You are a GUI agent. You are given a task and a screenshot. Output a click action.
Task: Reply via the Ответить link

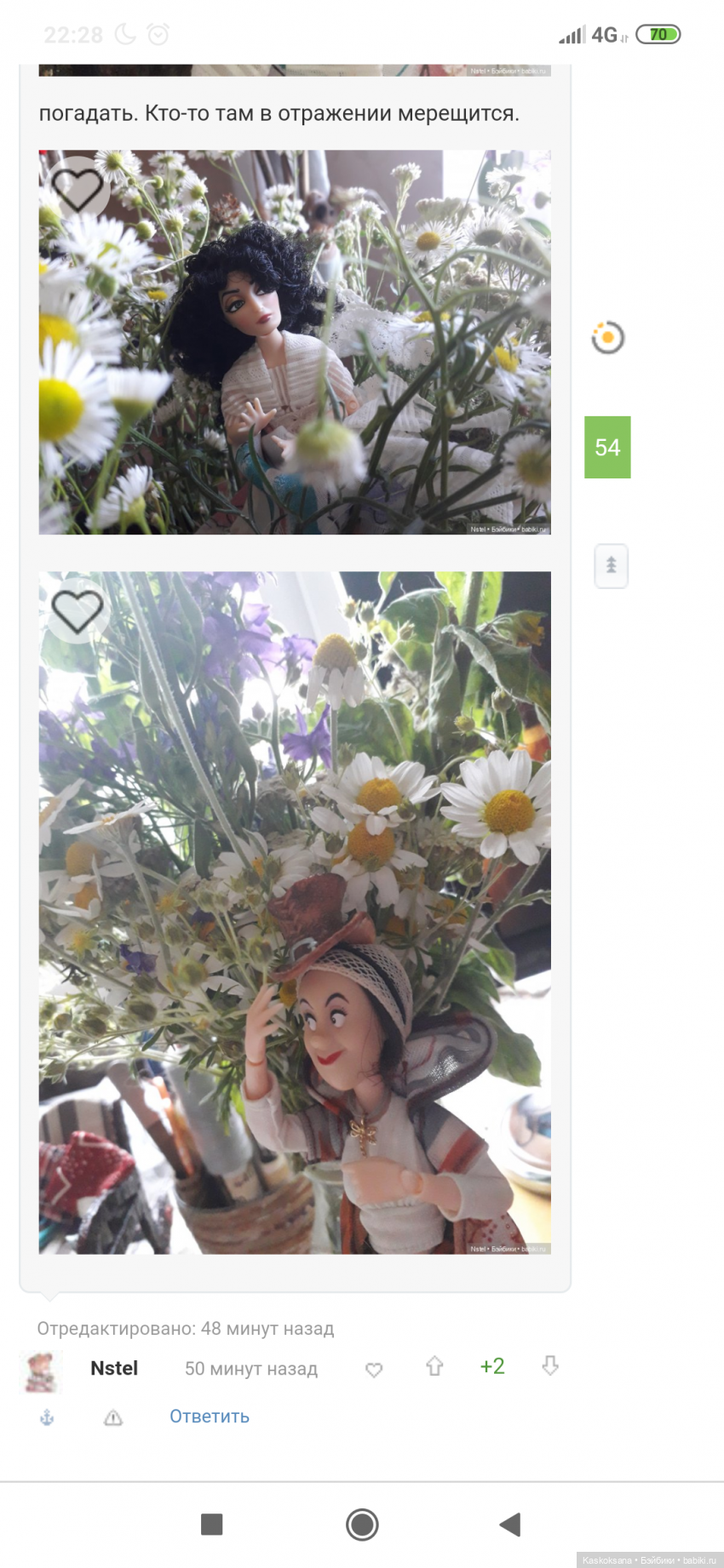[x=210, y=1416]
